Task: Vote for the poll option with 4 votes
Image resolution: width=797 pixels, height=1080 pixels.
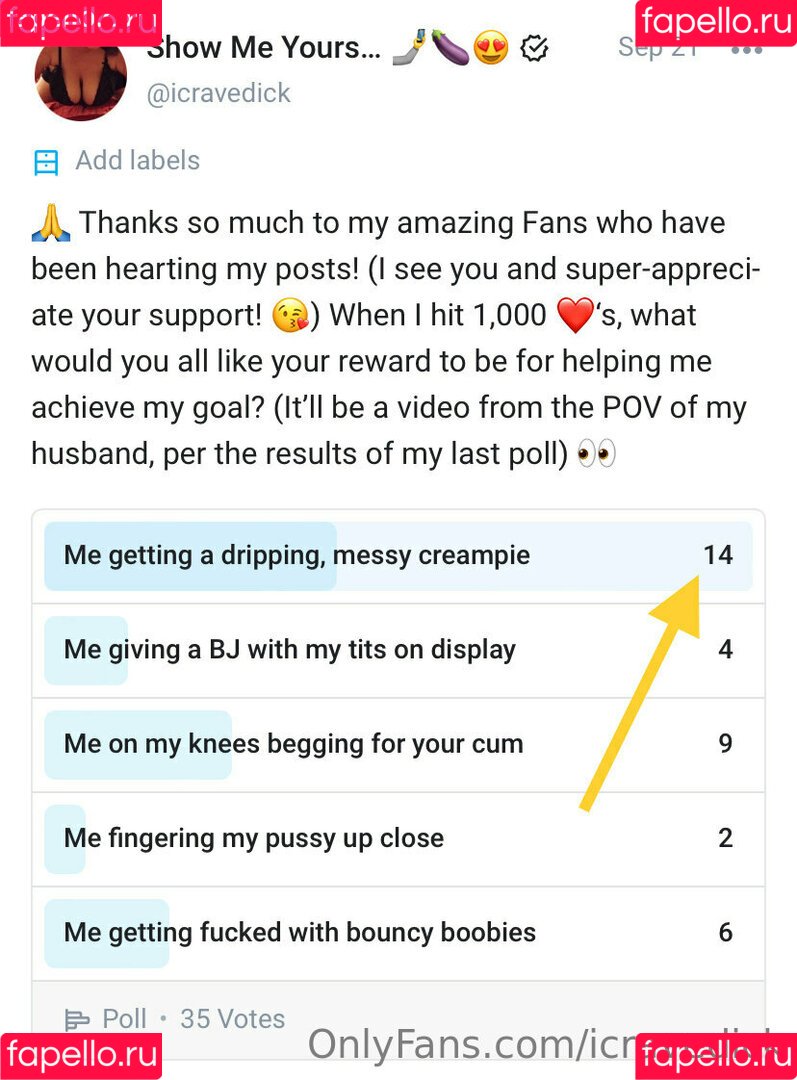Action: (398, 650)
